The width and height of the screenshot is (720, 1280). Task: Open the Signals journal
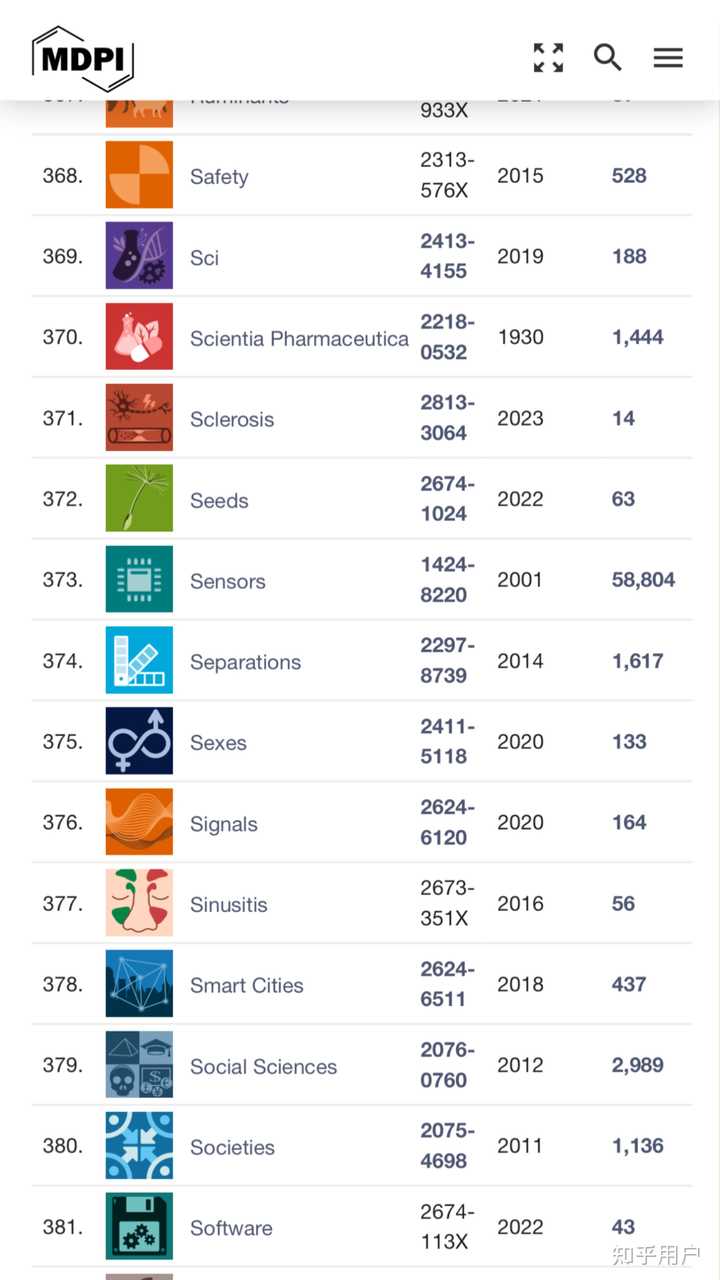(224, 825)
